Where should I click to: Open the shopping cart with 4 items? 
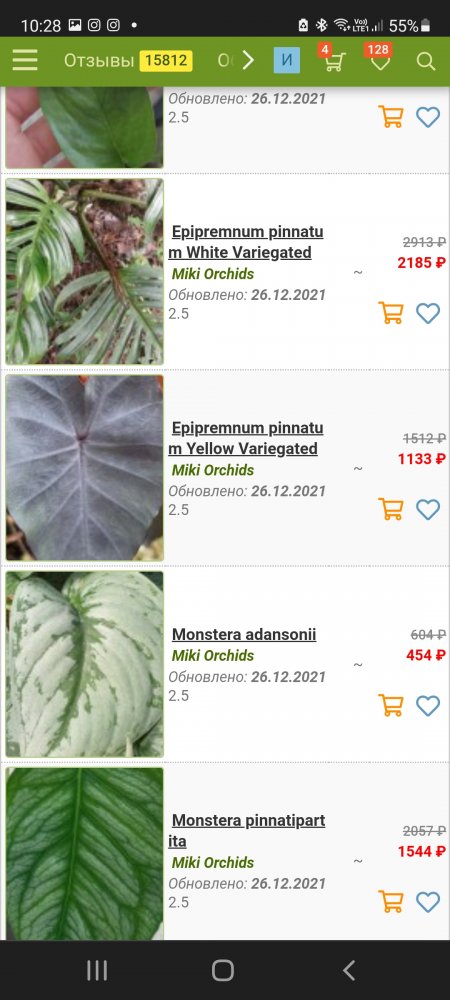334,59
